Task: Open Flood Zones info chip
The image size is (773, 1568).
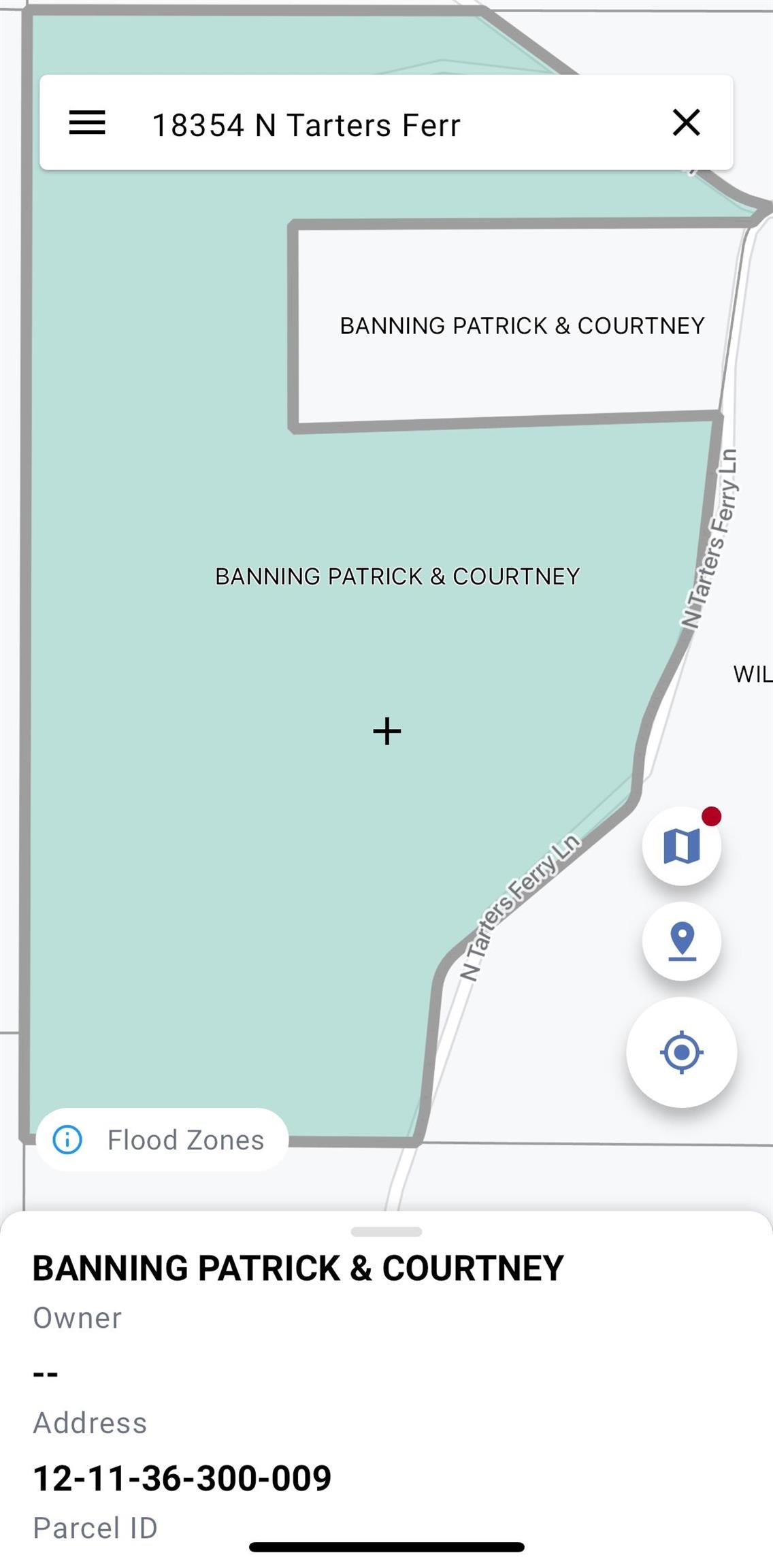Action: pyautogui.click(x=162, y=1140)
